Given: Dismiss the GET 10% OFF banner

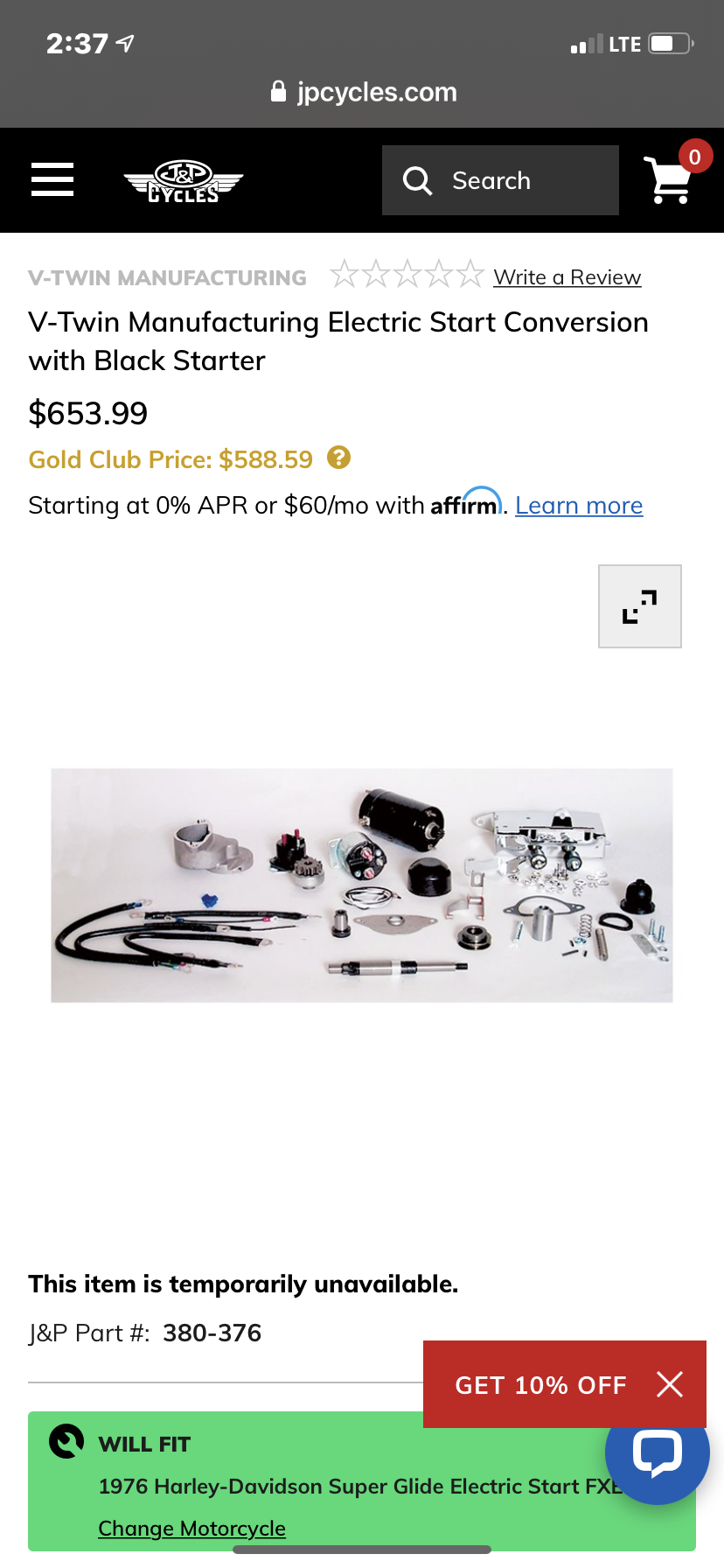Looking at the screenshot, I should [x=670, y=1384].
